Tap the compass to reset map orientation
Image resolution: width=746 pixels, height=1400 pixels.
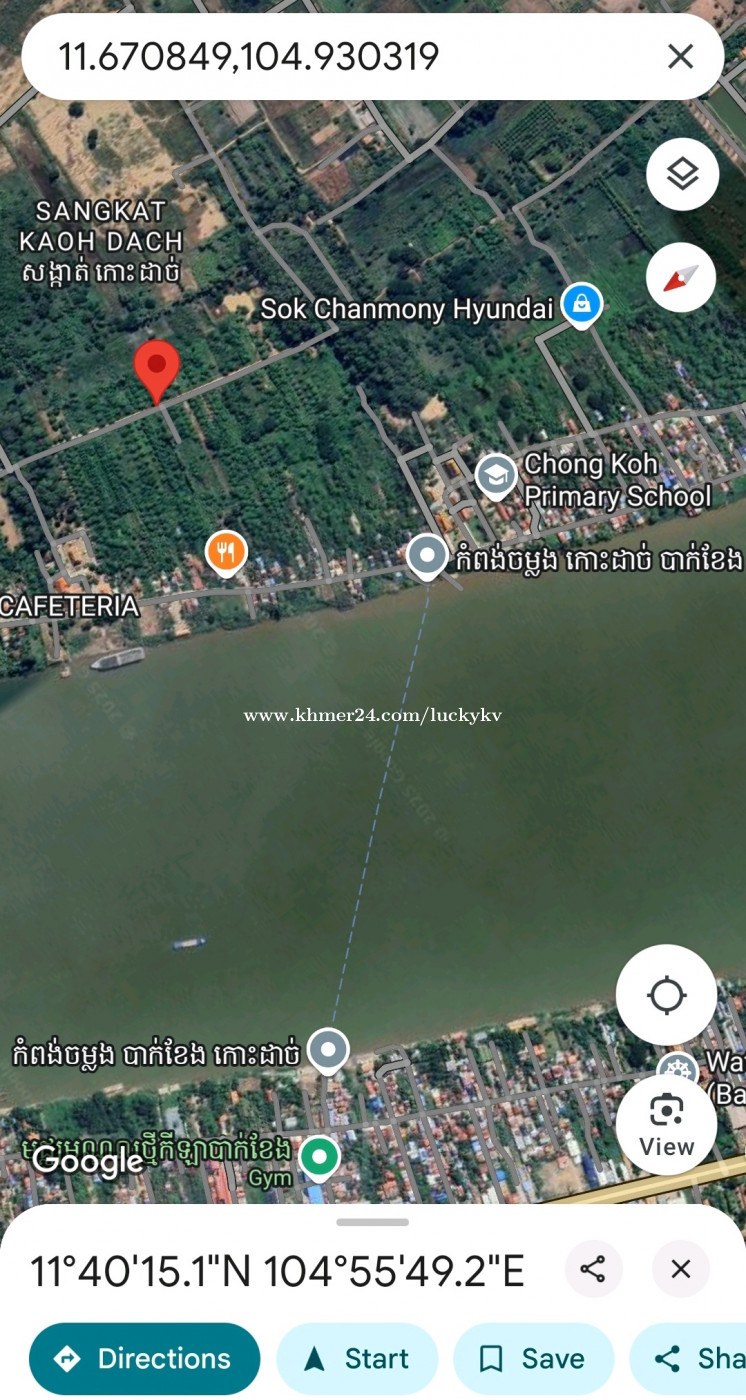[682, 277]
